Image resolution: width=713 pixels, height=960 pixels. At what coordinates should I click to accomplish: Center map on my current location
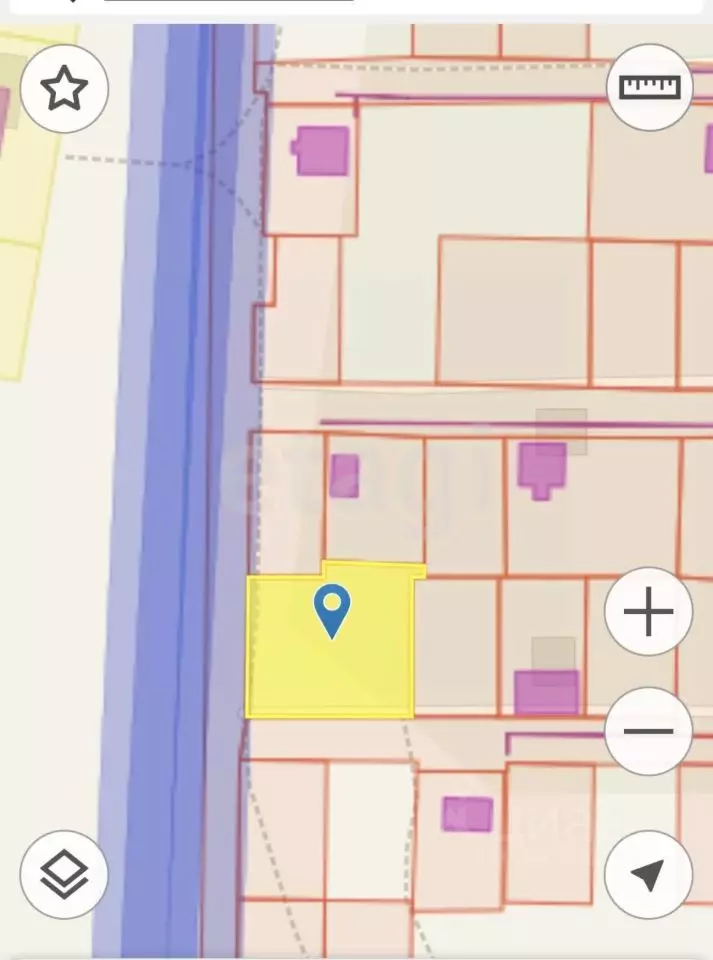[648, 874]
